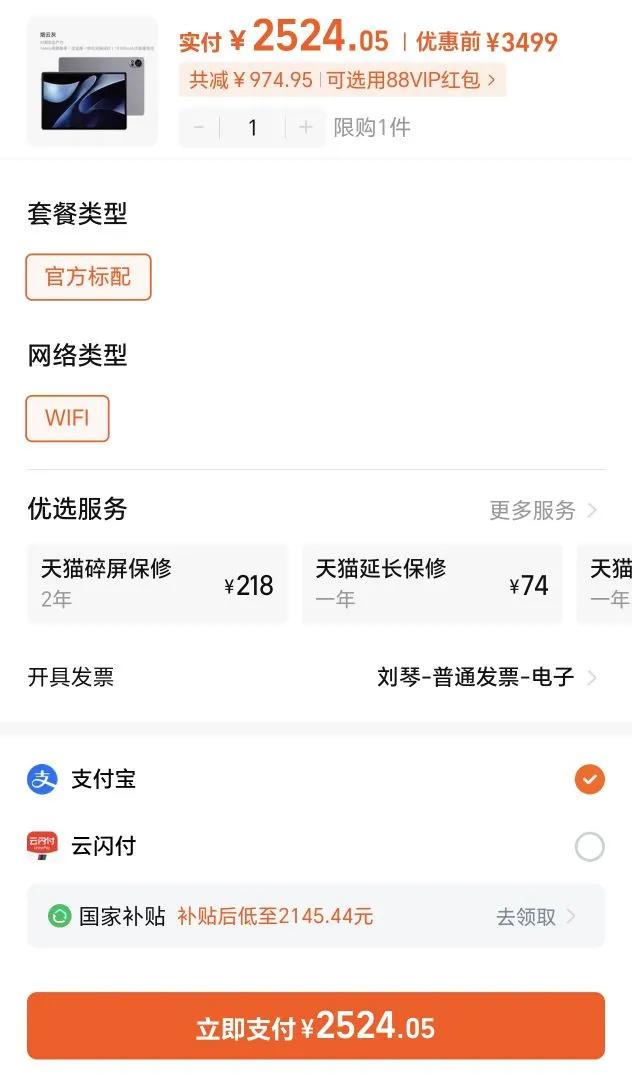View 更多服务 options
Viewport: 632px width, 1086px height.
(542, 510)
